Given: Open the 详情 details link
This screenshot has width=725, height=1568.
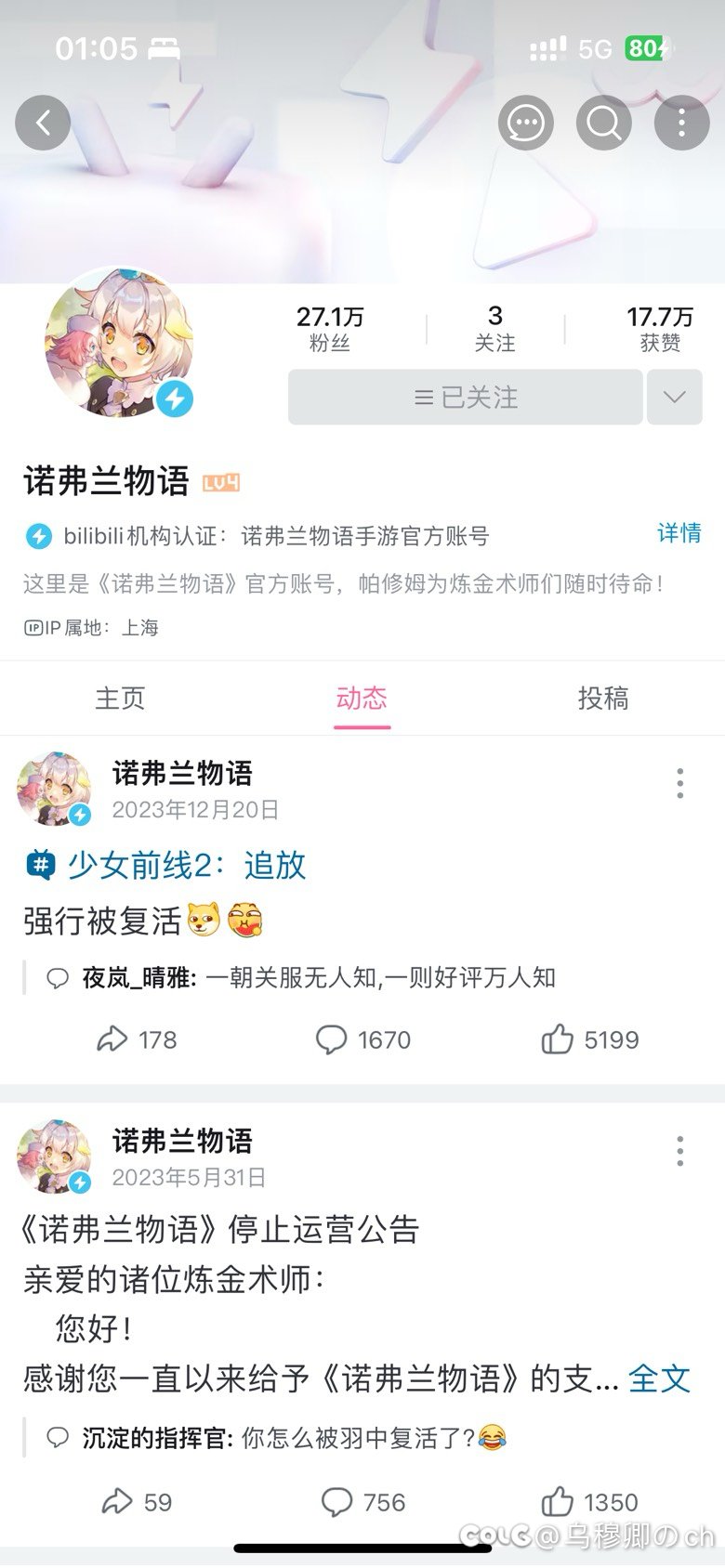Looking at the screenshot, I should pos(679,533).
